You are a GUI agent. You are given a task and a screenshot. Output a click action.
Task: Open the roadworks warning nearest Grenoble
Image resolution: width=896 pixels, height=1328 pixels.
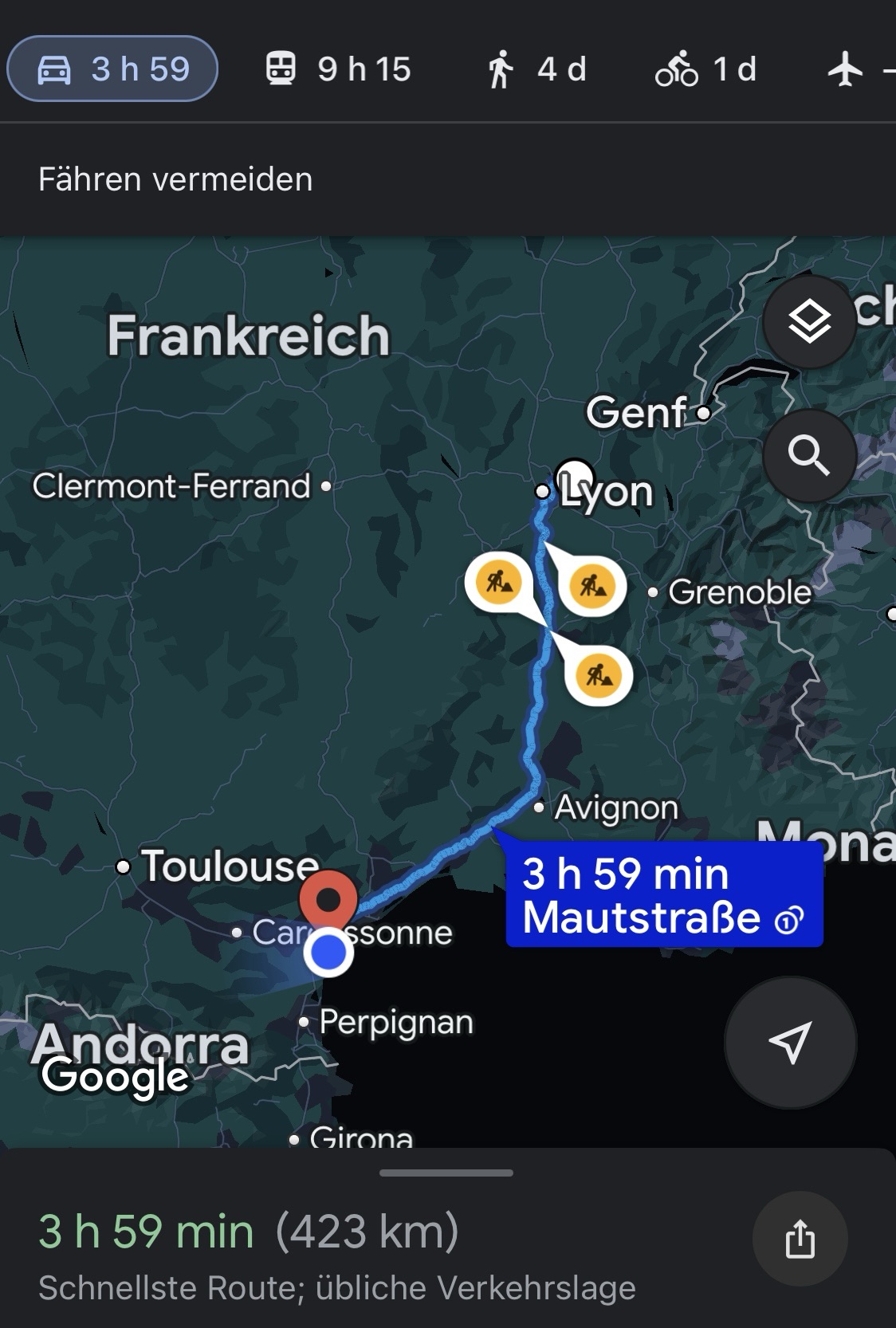(x=592, y=586)
